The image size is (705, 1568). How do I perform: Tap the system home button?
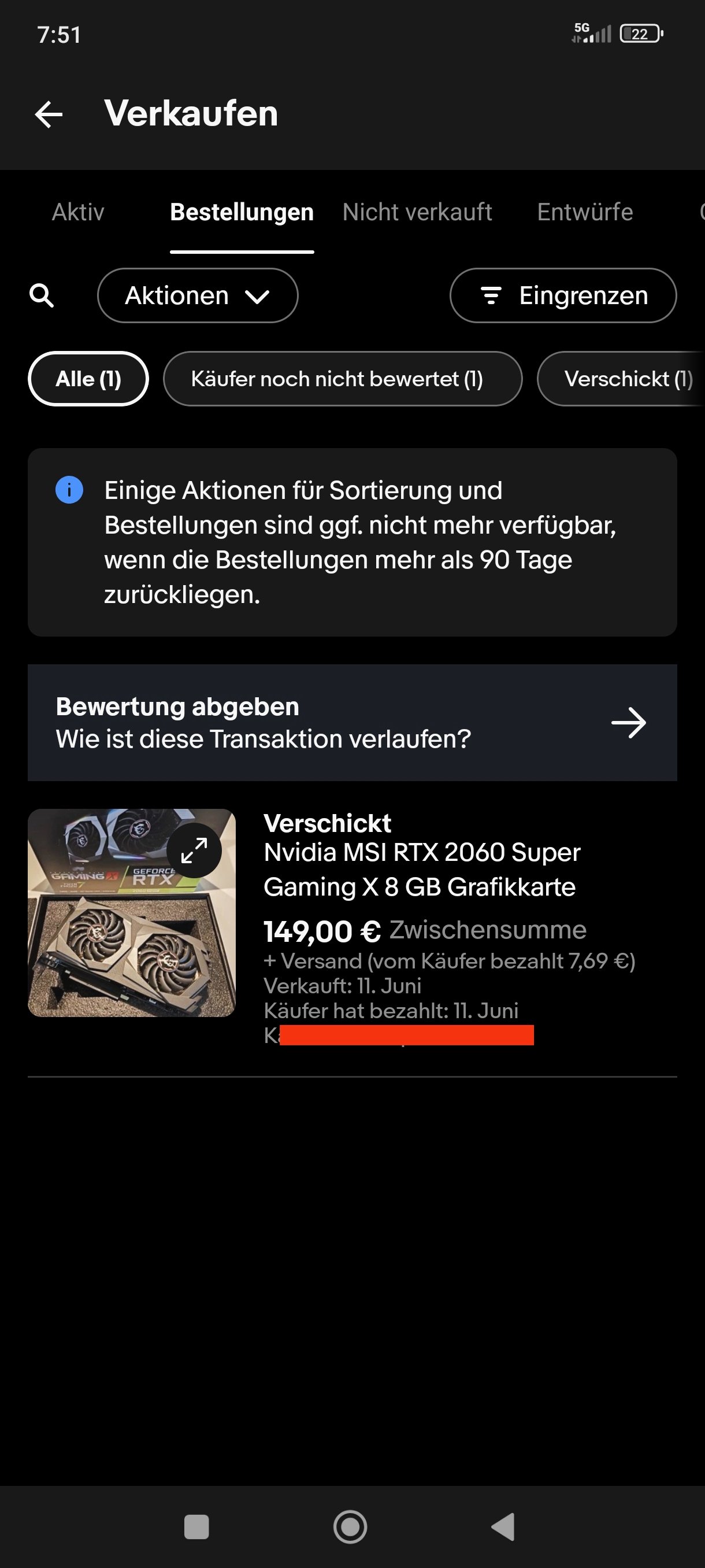coord(350,1526)
